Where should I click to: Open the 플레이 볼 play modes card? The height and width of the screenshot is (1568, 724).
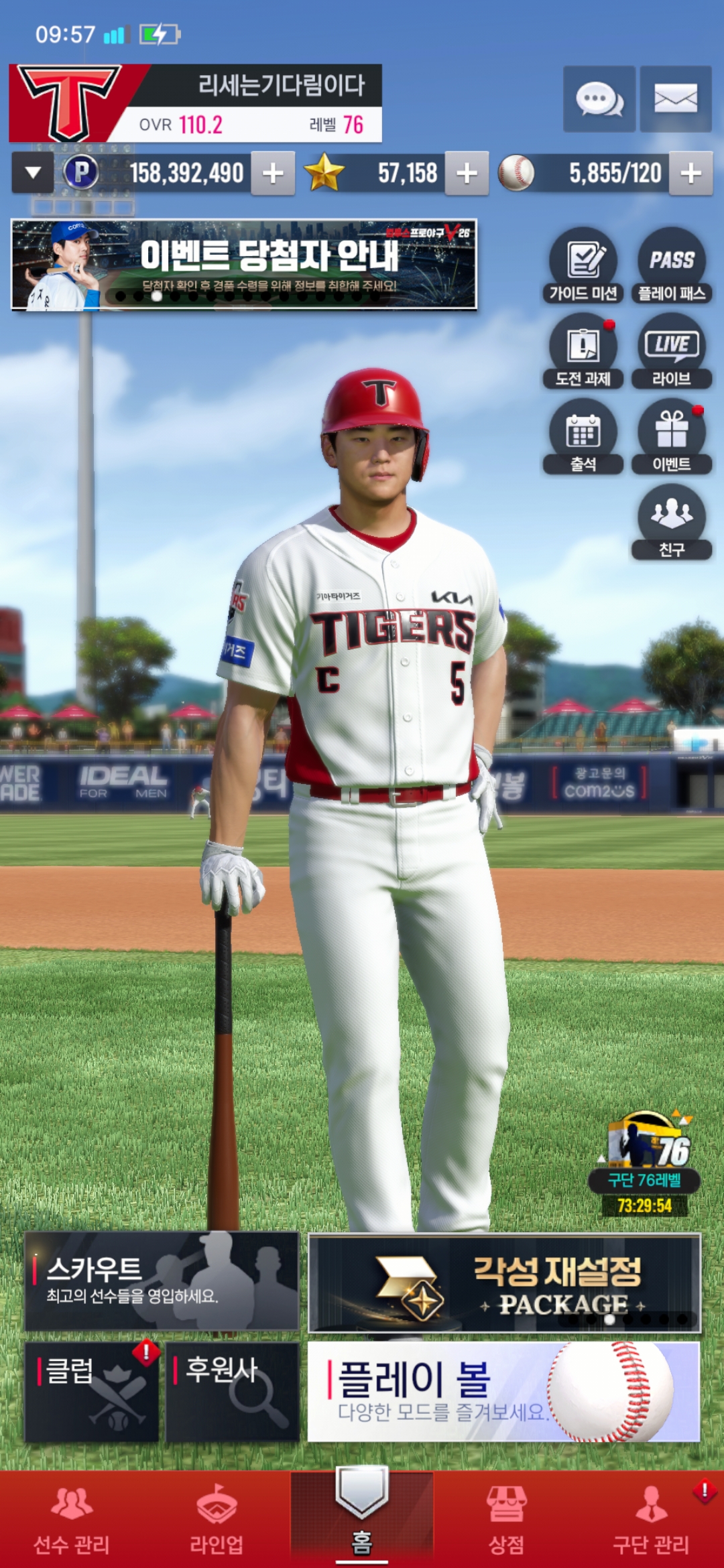click(503, 1392)
